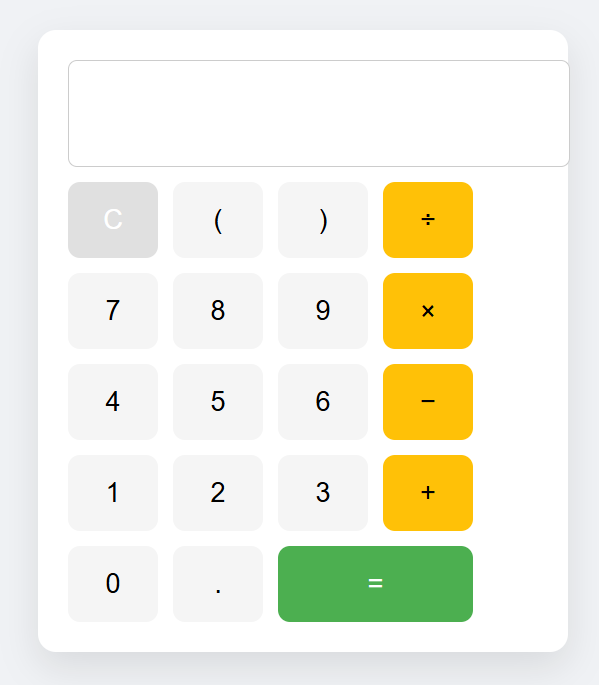Add a decimal point
Image resolution: width=599 pixels, height=685 pixels.
point(218,584)
